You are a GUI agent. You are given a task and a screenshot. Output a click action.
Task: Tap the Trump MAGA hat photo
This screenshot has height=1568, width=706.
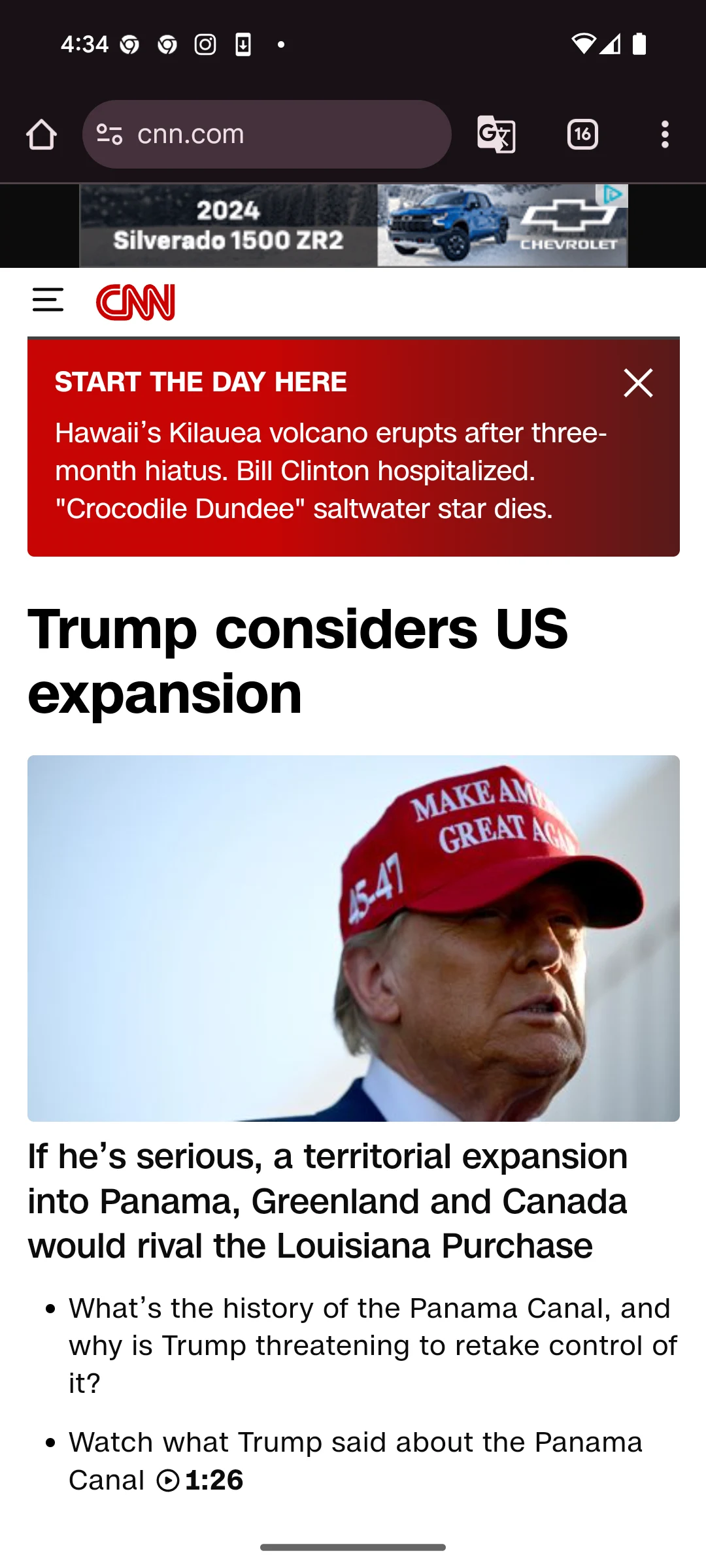(353, 936)
